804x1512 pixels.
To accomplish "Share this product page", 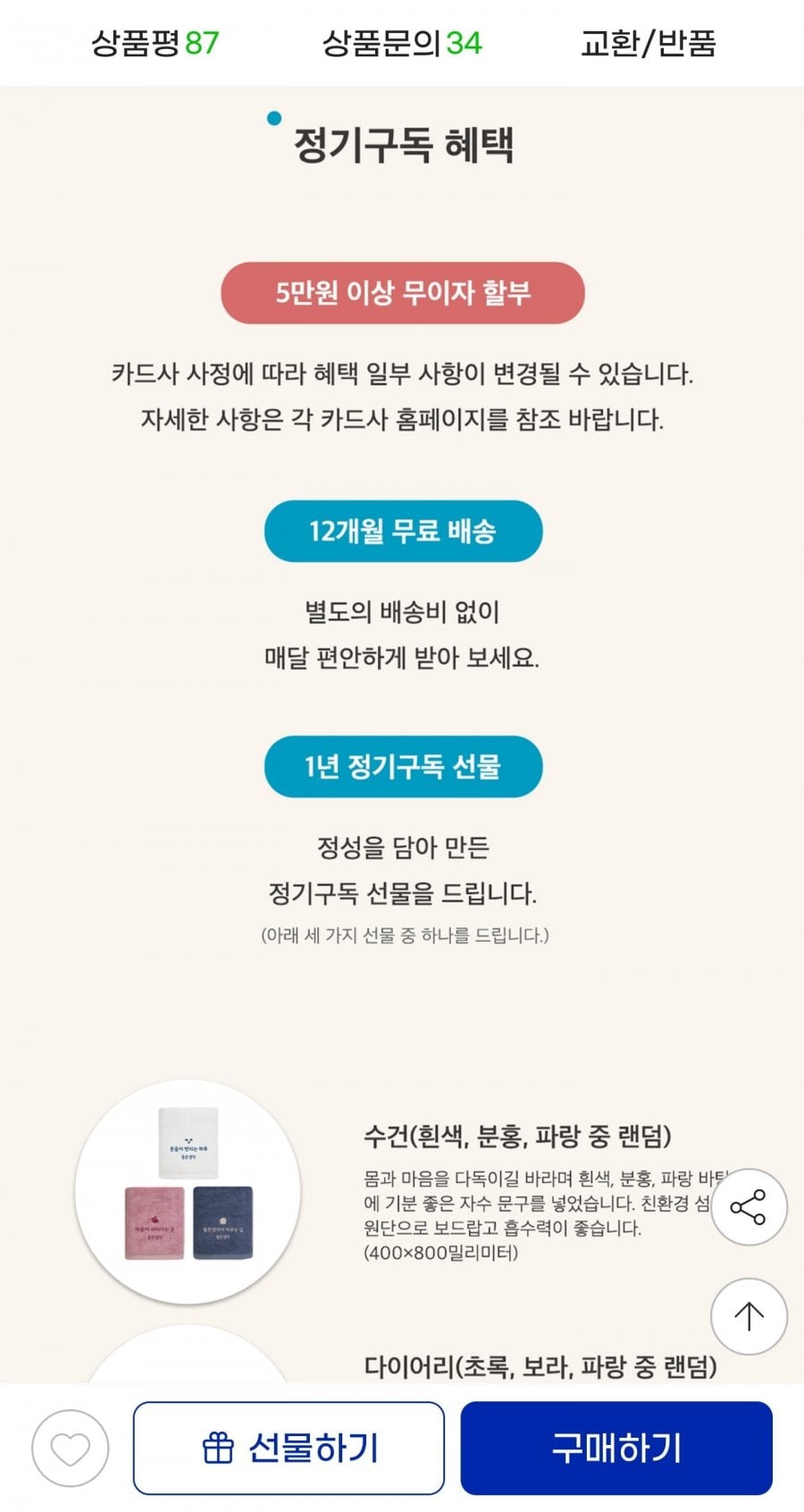I will click(749, 1207).
